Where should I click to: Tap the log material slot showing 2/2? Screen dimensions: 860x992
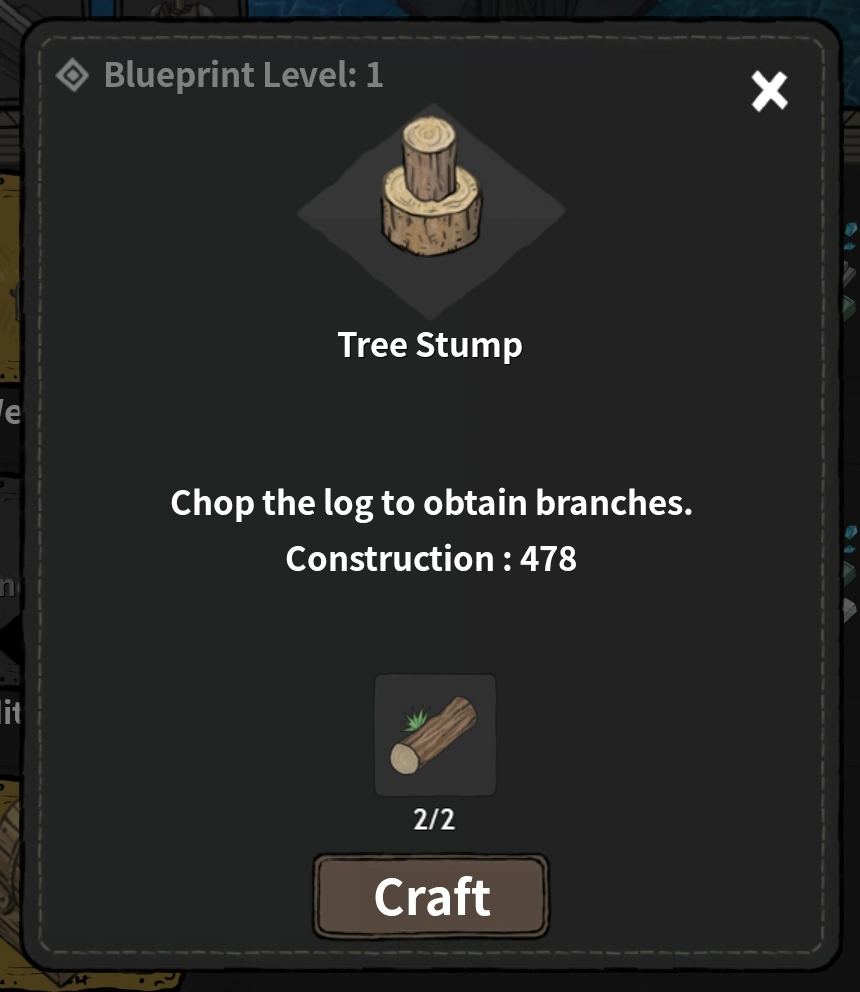(x=434, y=735)
